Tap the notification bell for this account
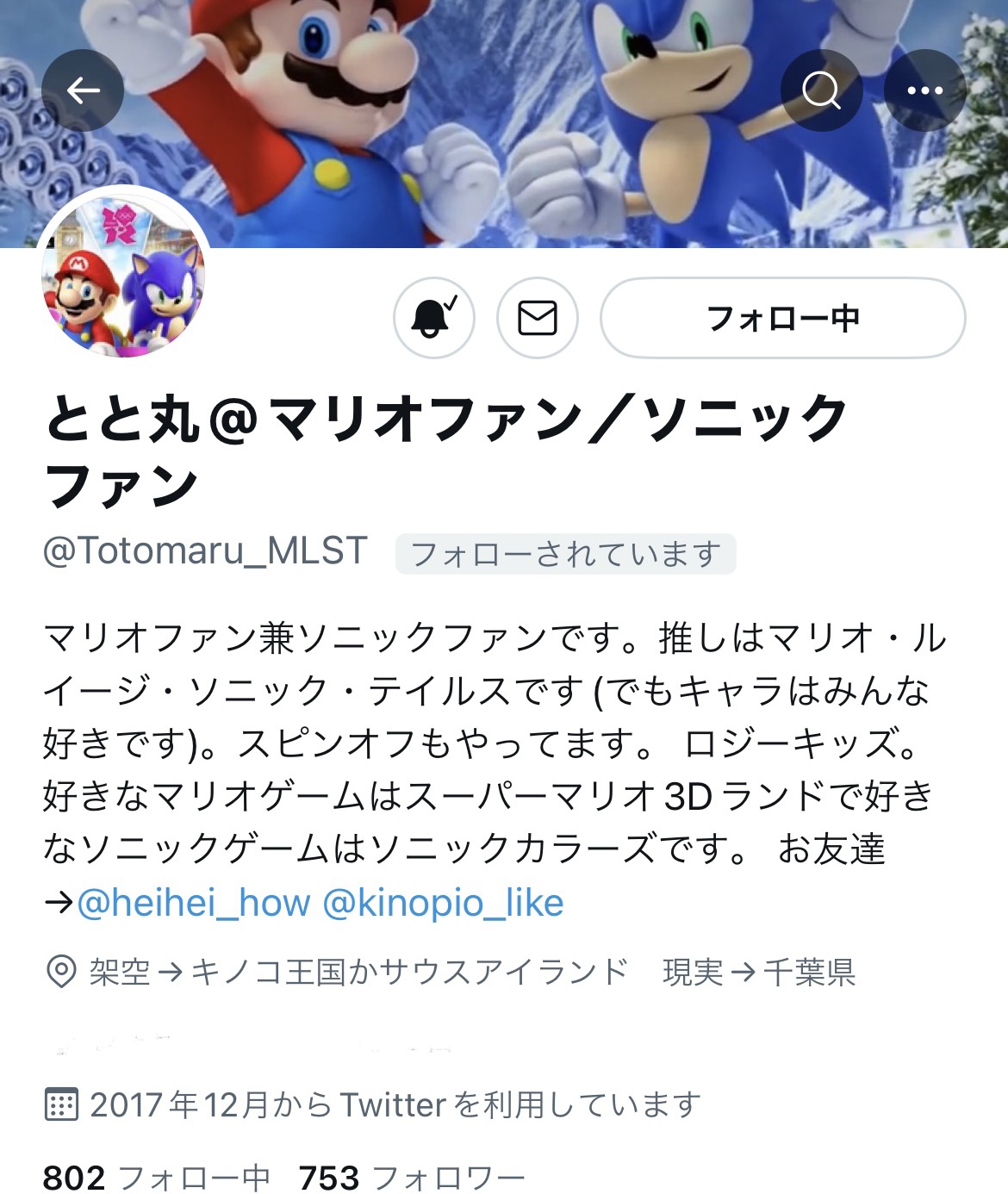1008x1194 pixels. [434, 318]
